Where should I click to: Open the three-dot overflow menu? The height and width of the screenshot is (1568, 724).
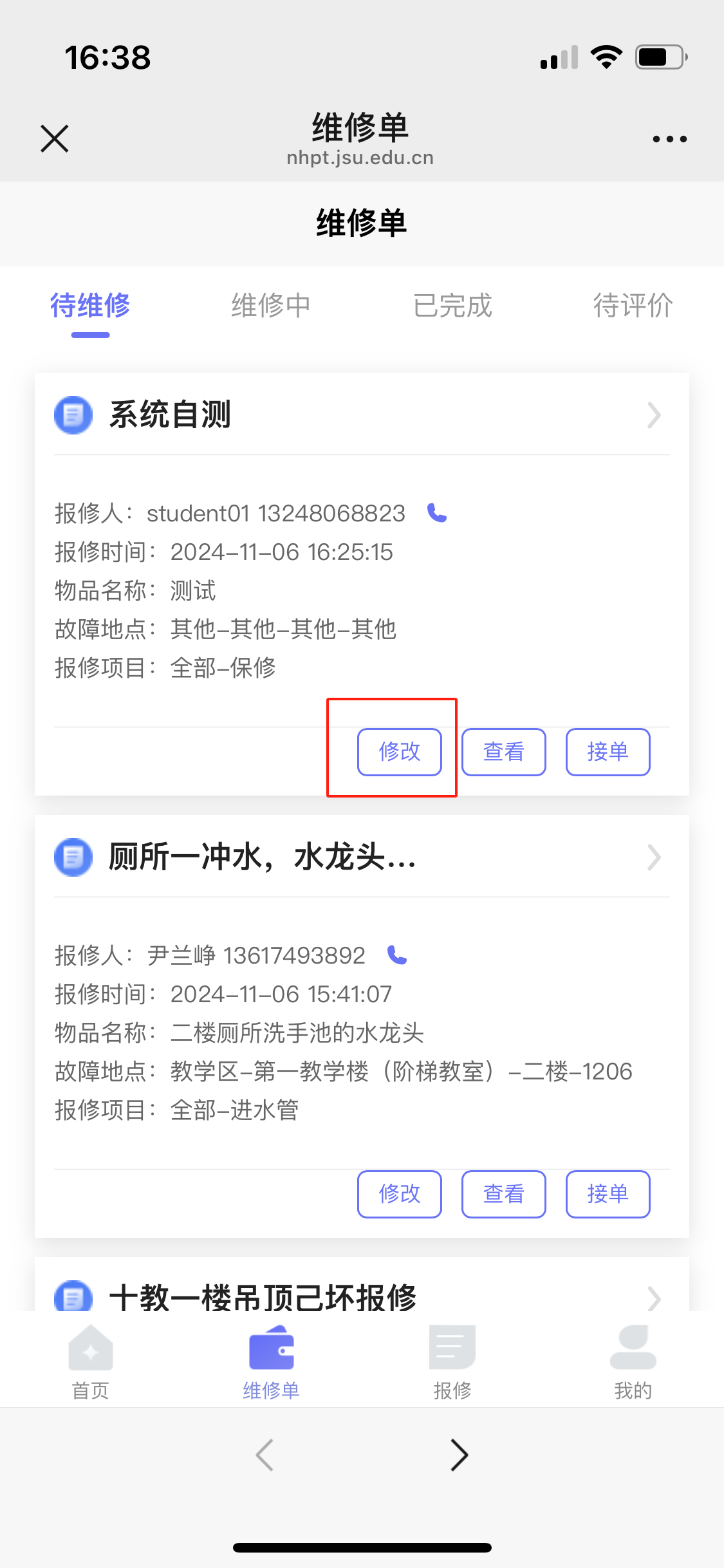pyautogui.click(x=669, y=138)
